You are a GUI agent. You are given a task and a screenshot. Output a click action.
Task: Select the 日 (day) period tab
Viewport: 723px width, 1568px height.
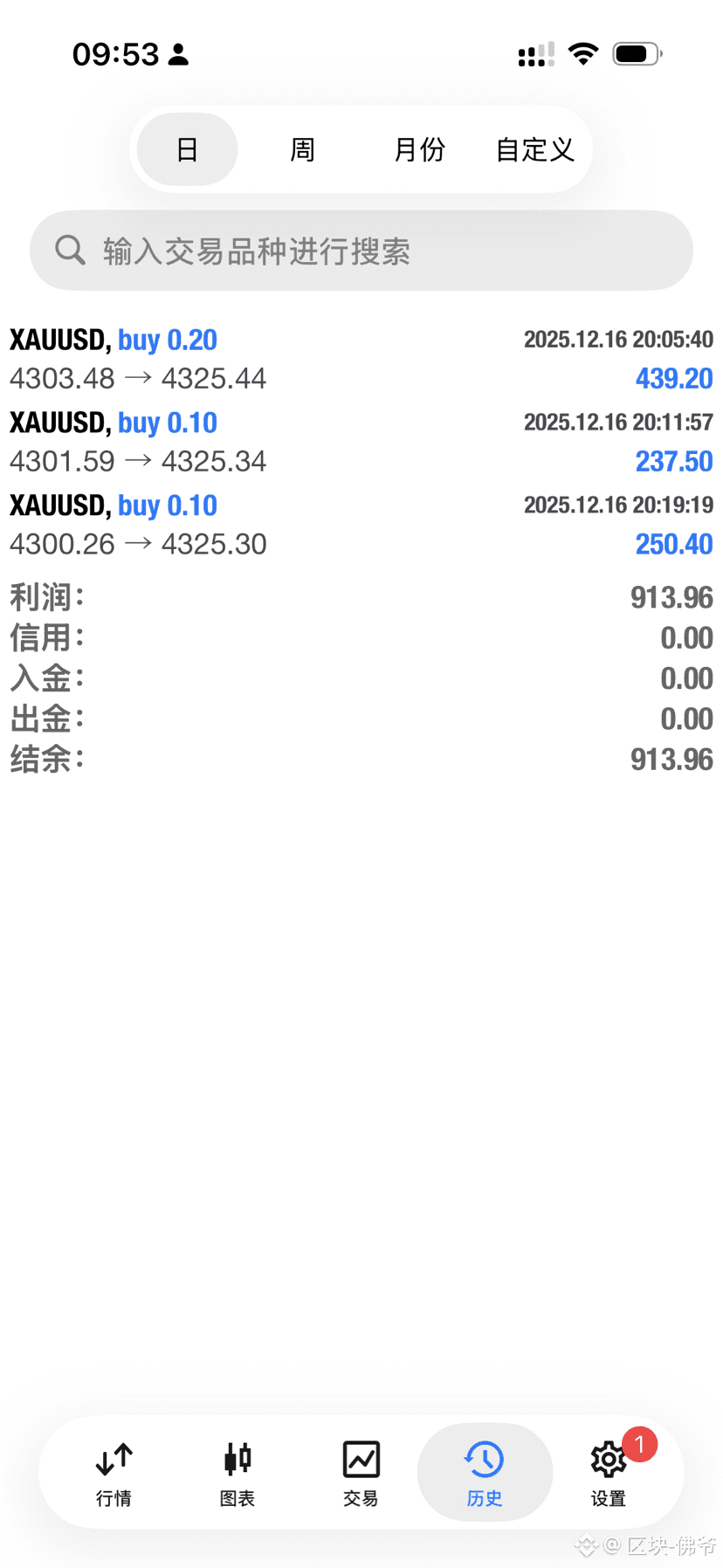[187, 149]
